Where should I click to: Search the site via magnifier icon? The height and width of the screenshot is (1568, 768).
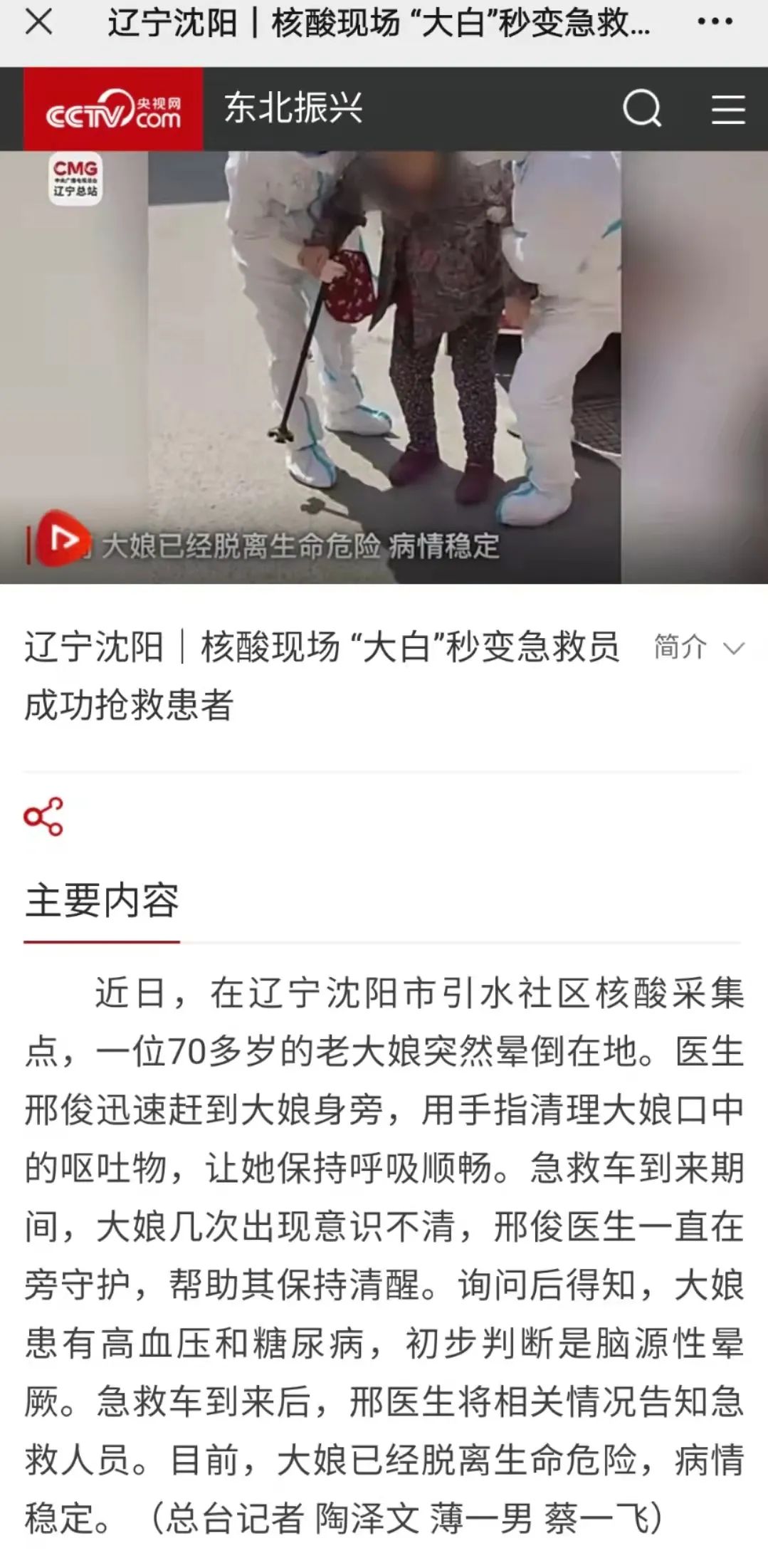click(x=642, y=109)
